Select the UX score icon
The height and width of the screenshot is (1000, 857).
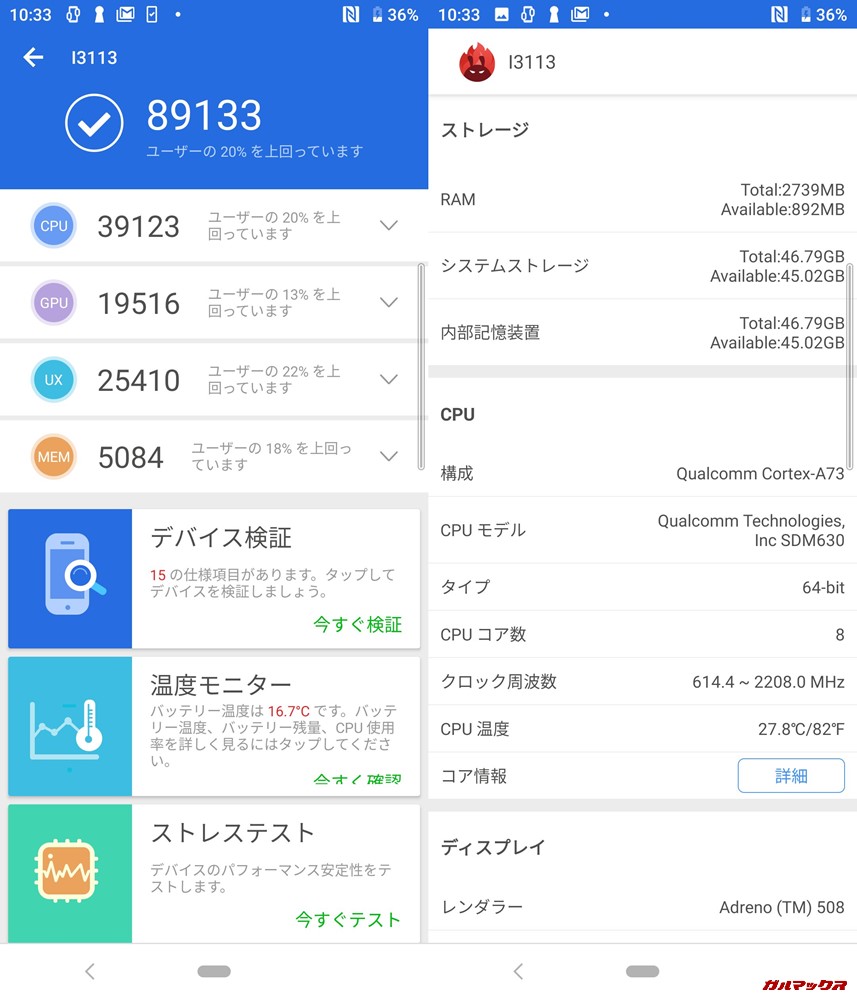coord(53,380)
